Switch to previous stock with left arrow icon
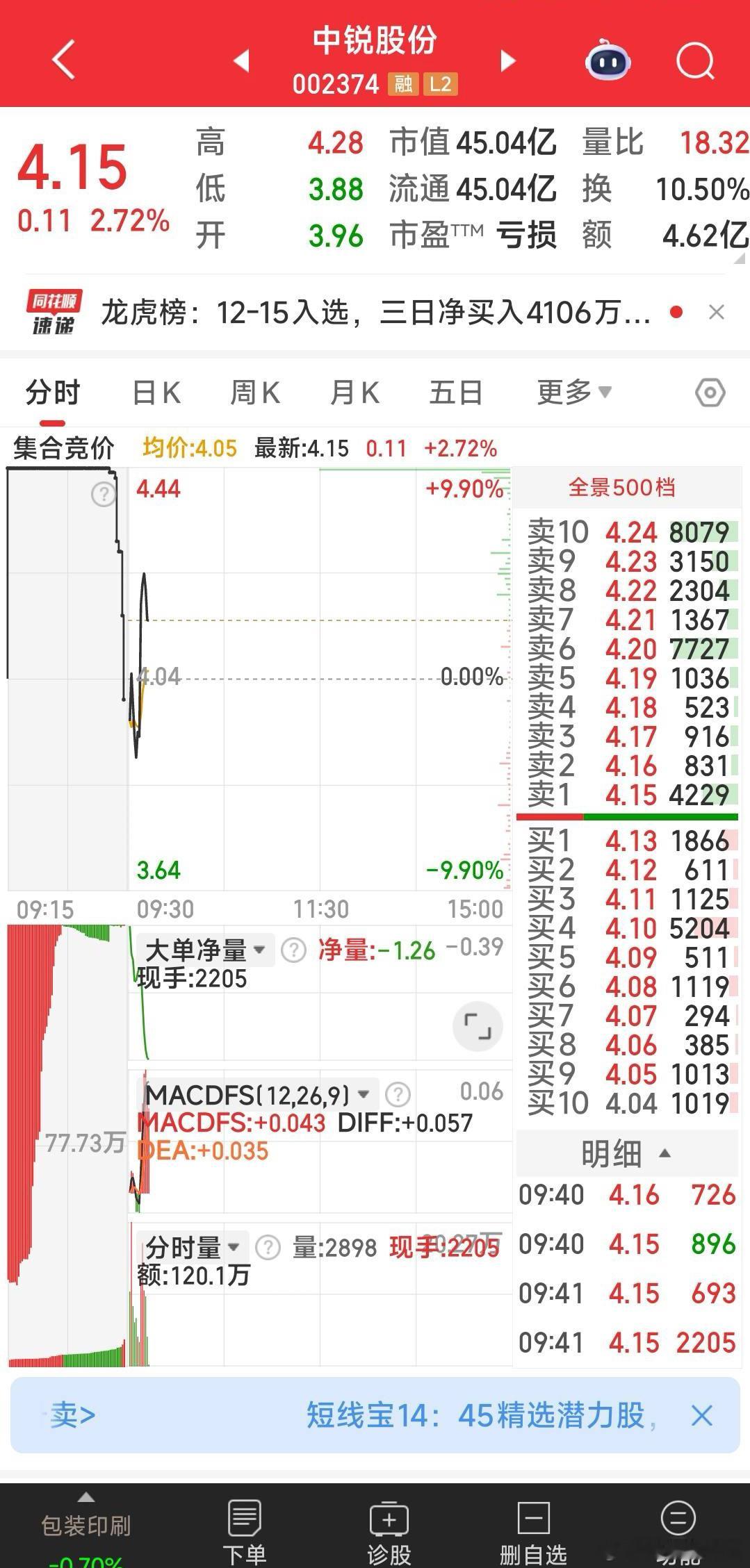 pos(241,61)
